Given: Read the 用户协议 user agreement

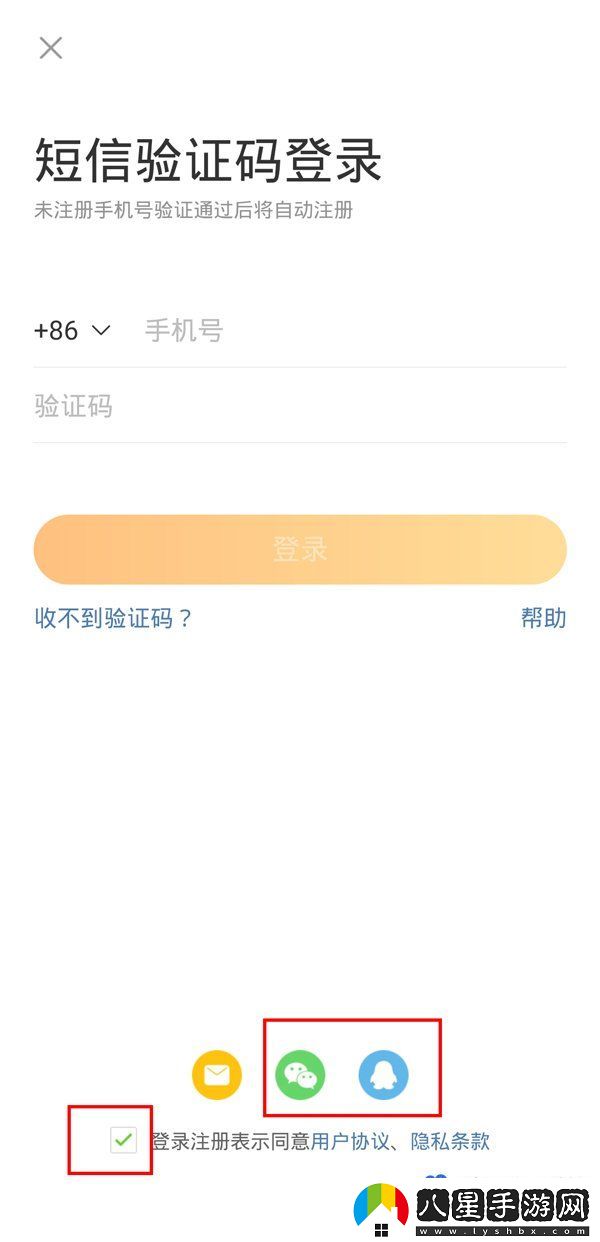Looking at the screenshot, I should pos(350,1141).
